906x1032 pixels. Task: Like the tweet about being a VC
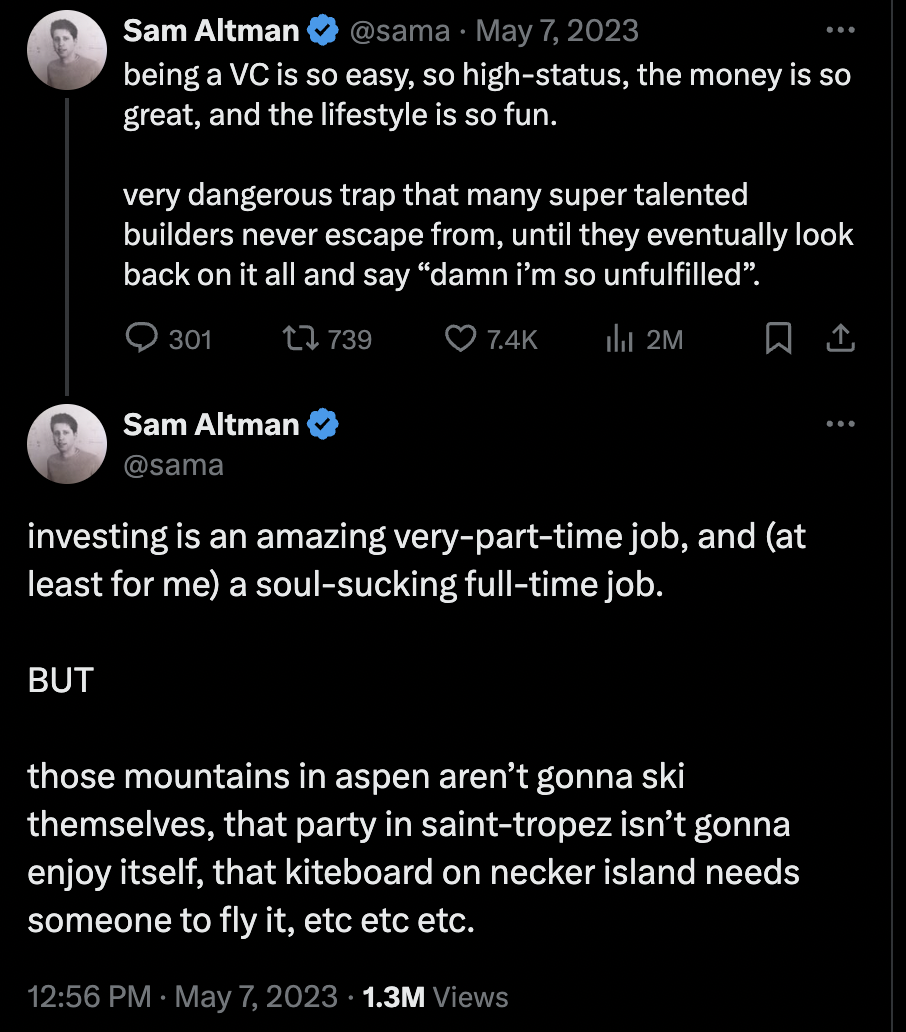tap(460, 340)
